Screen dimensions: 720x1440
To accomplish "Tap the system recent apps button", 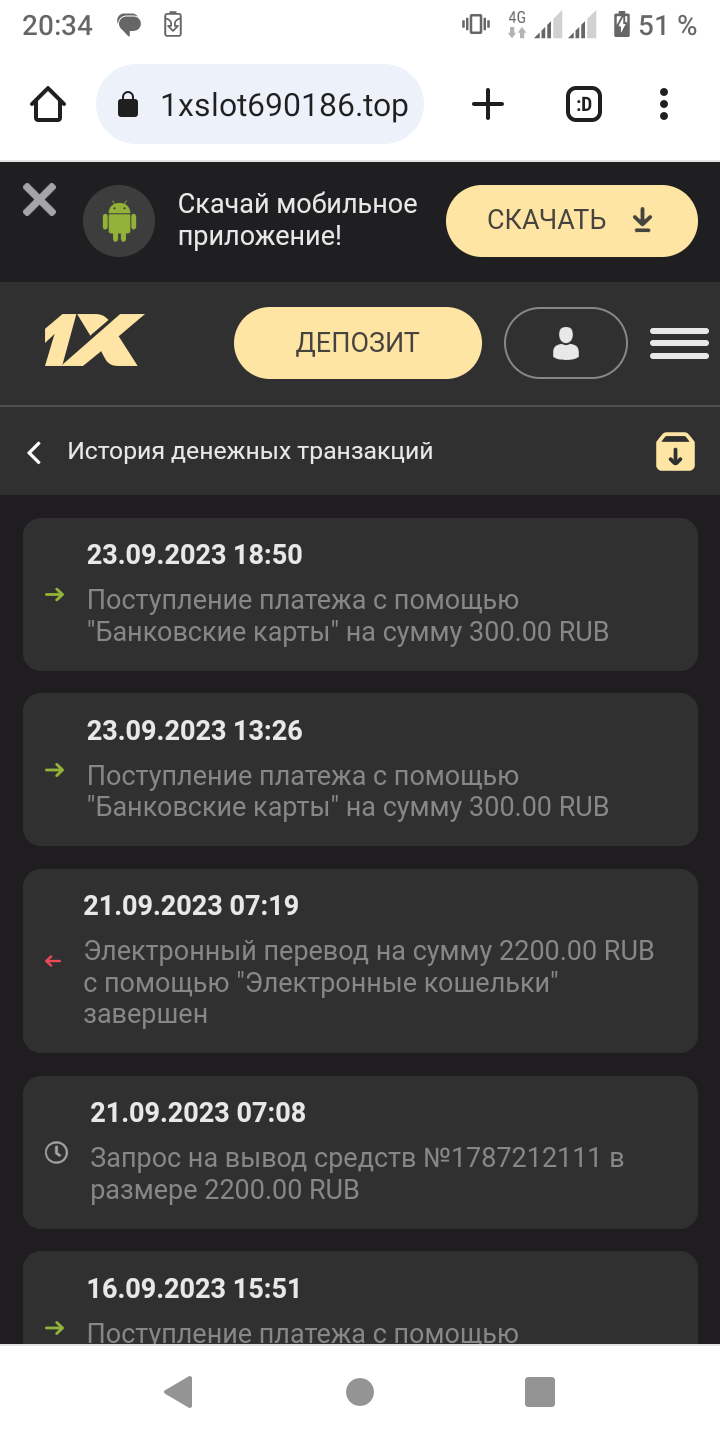I will (540, 1391).
